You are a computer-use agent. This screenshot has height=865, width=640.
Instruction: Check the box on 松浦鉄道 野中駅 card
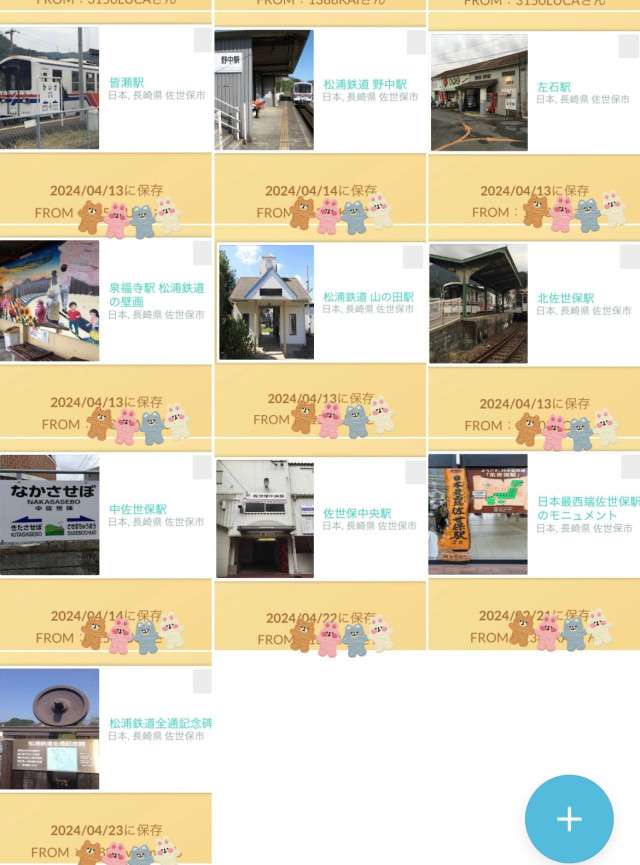pyautogui.click(x=416, y=43)
